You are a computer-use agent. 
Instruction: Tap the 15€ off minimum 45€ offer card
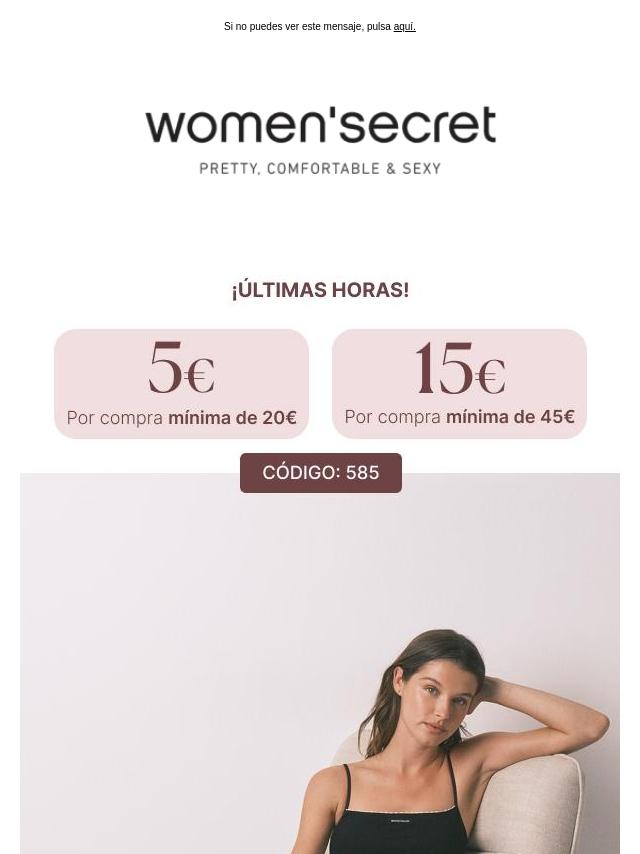459,384
